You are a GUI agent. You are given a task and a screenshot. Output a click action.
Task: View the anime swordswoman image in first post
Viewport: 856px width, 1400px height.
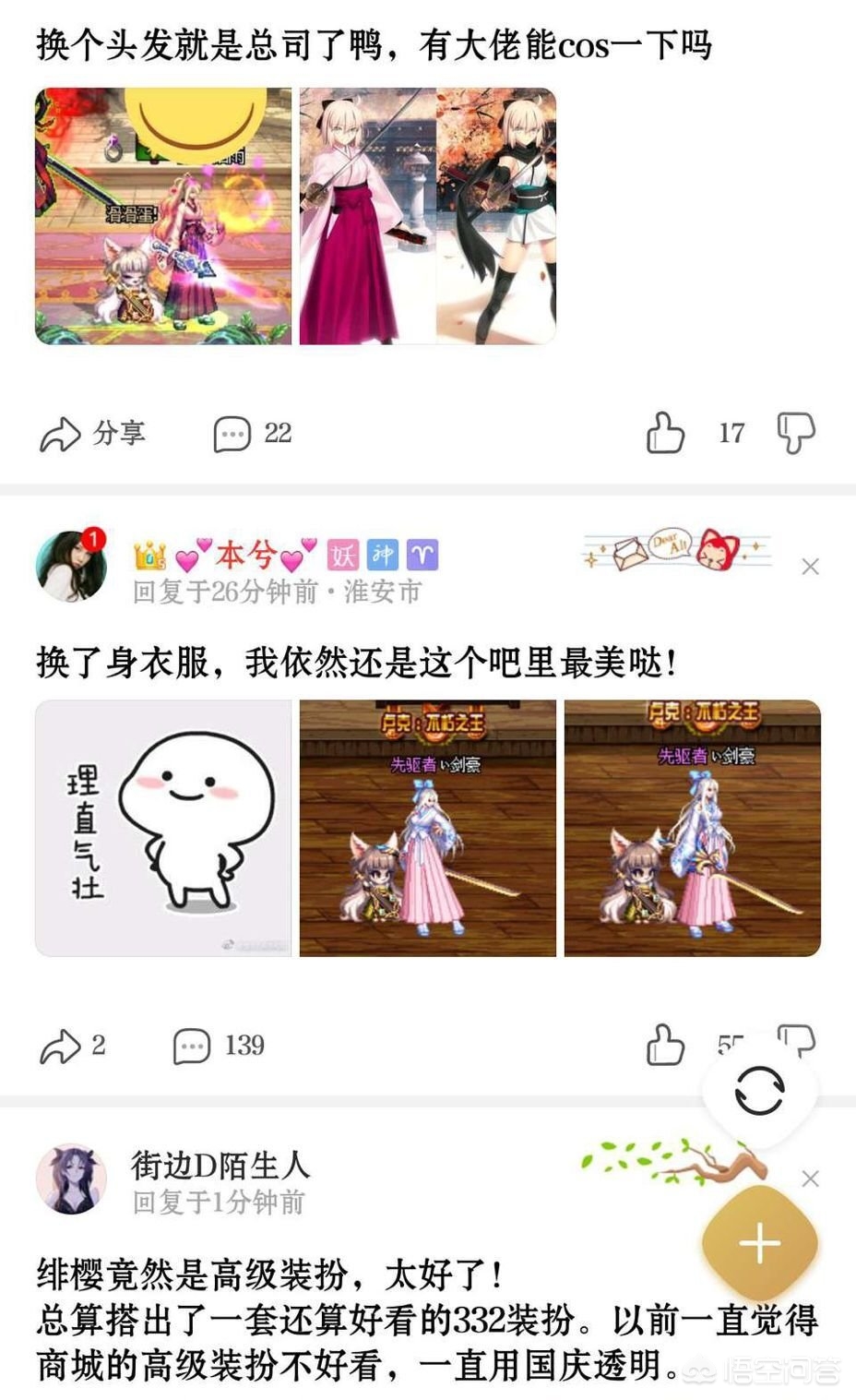[x=428, y=217]
